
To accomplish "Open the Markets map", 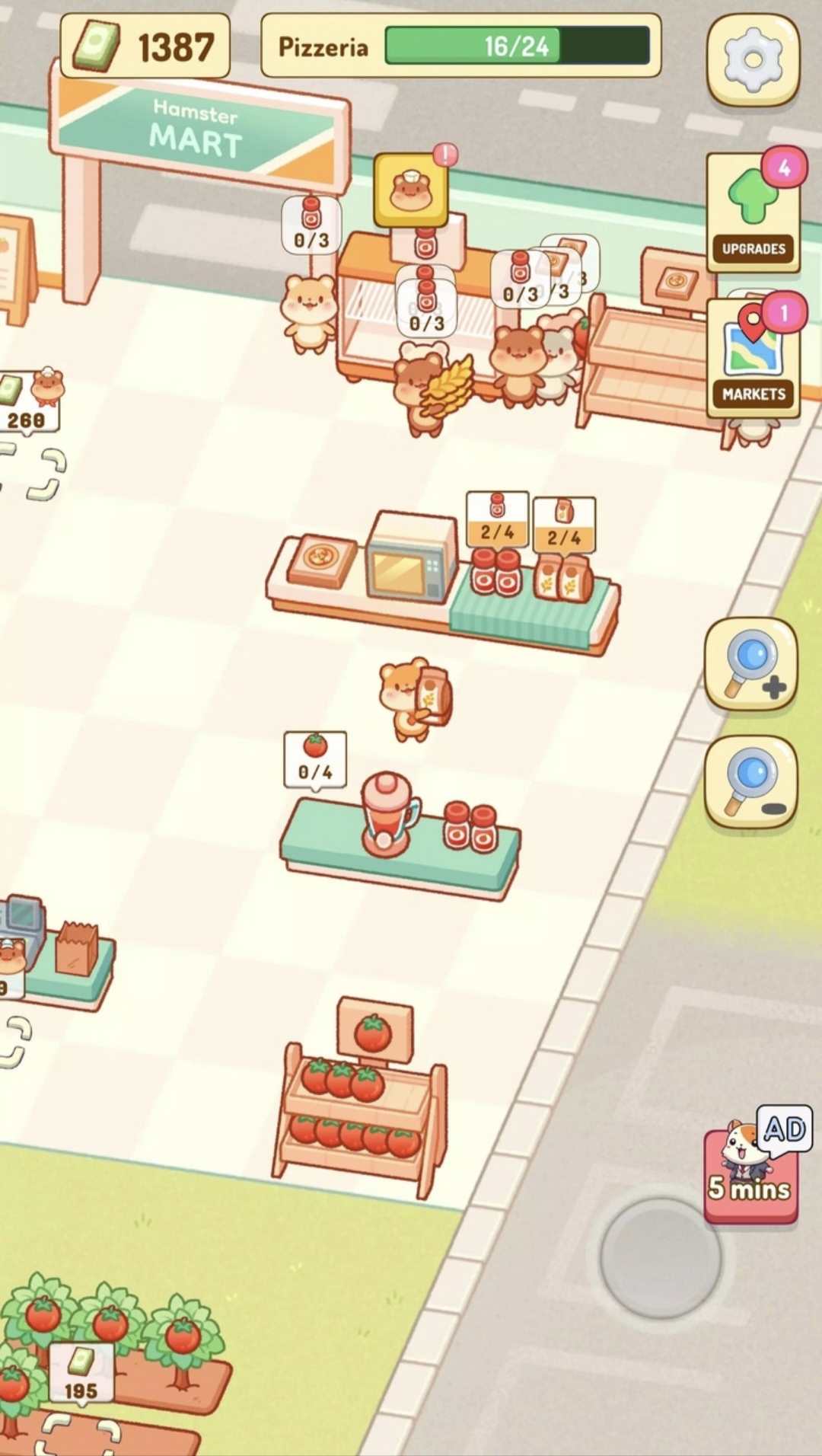I will (753, 356).
